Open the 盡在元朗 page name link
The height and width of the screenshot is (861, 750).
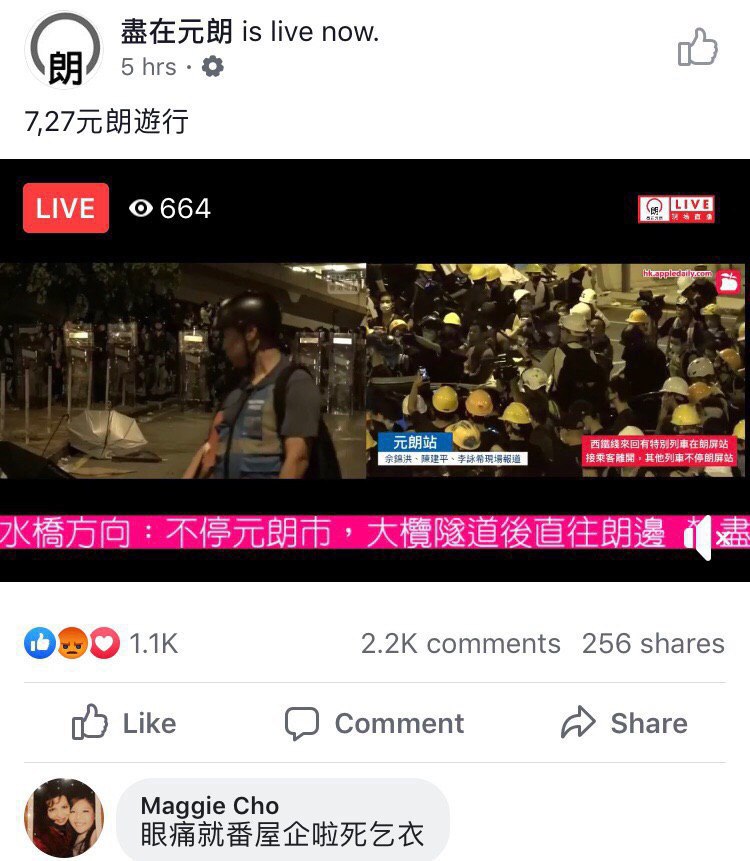click(176, 32)
